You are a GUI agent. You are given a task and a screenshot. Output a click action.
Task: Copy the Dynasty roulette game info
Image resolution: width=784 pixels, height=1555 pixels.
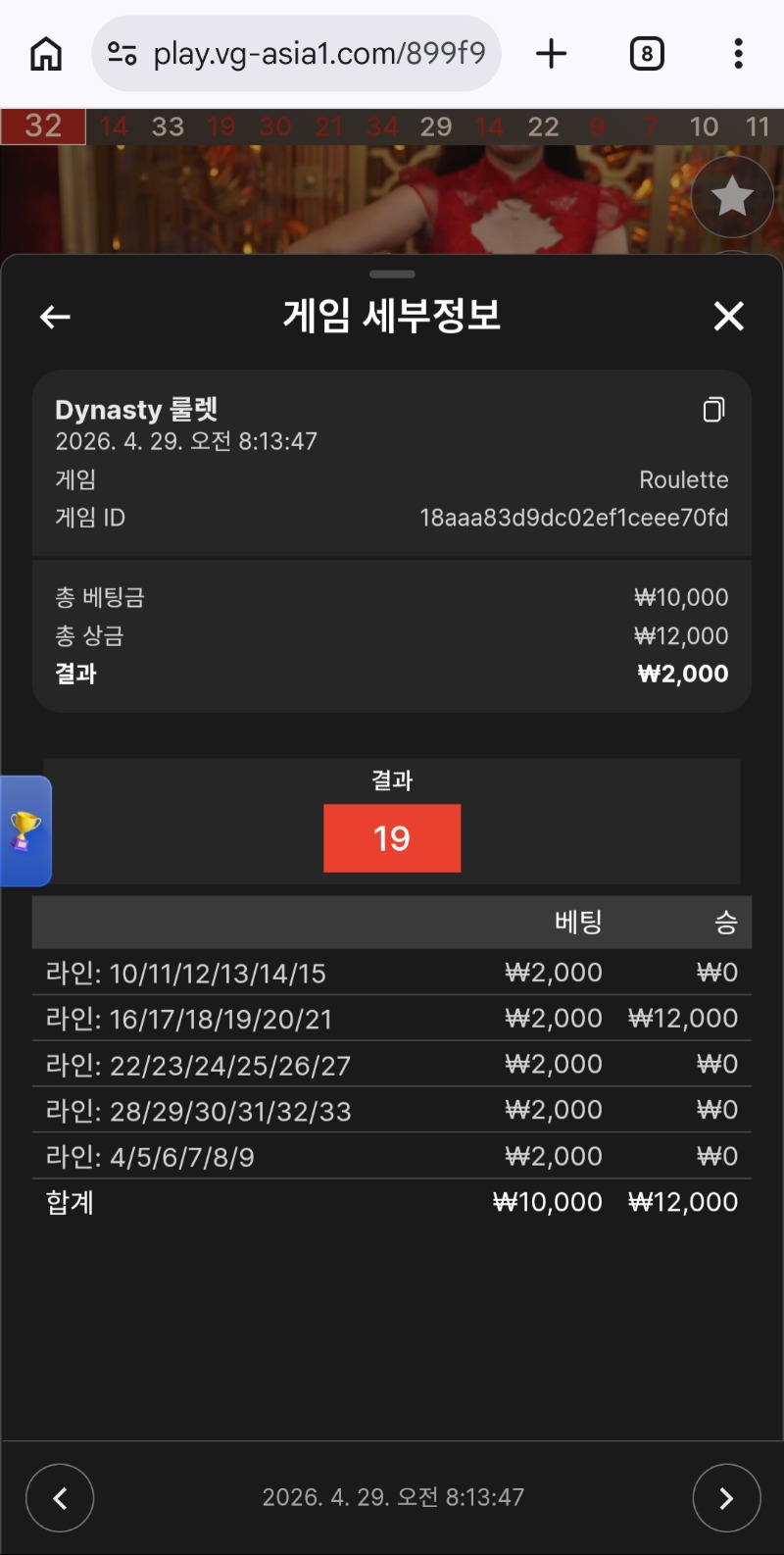714,410
